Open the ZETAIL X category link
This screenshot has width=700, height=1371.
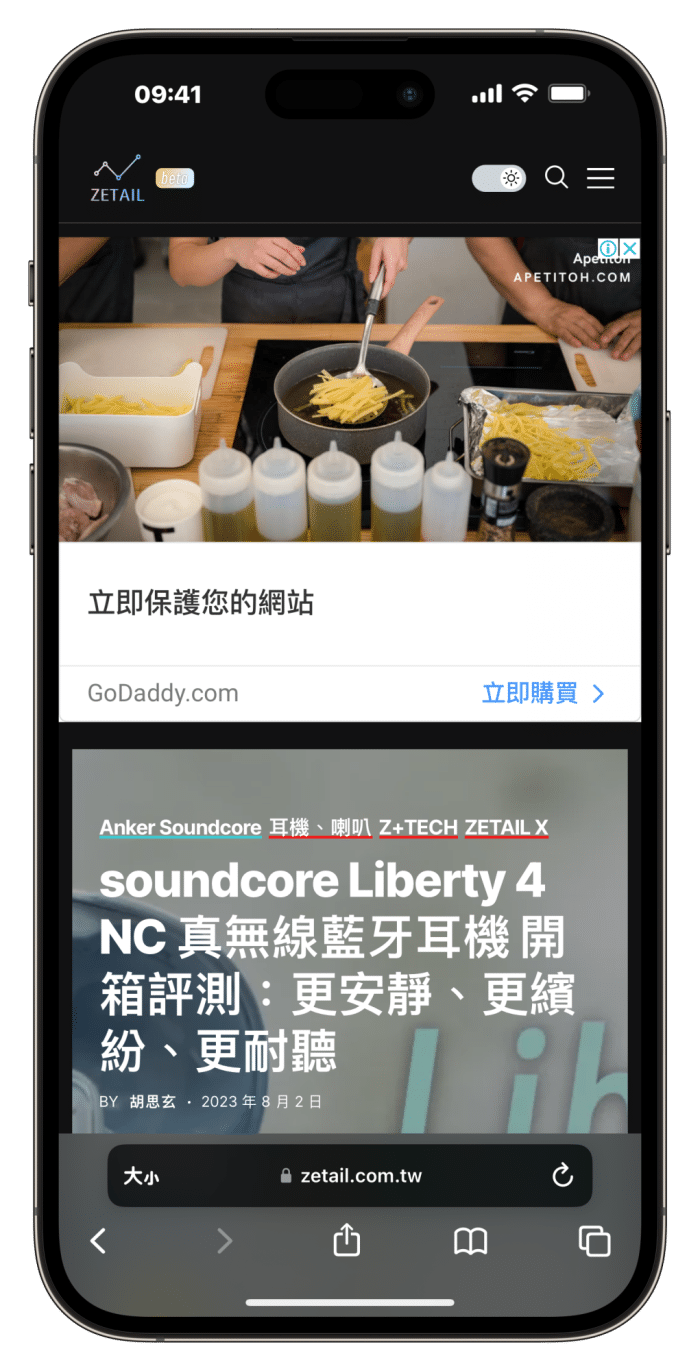point(506,828)
